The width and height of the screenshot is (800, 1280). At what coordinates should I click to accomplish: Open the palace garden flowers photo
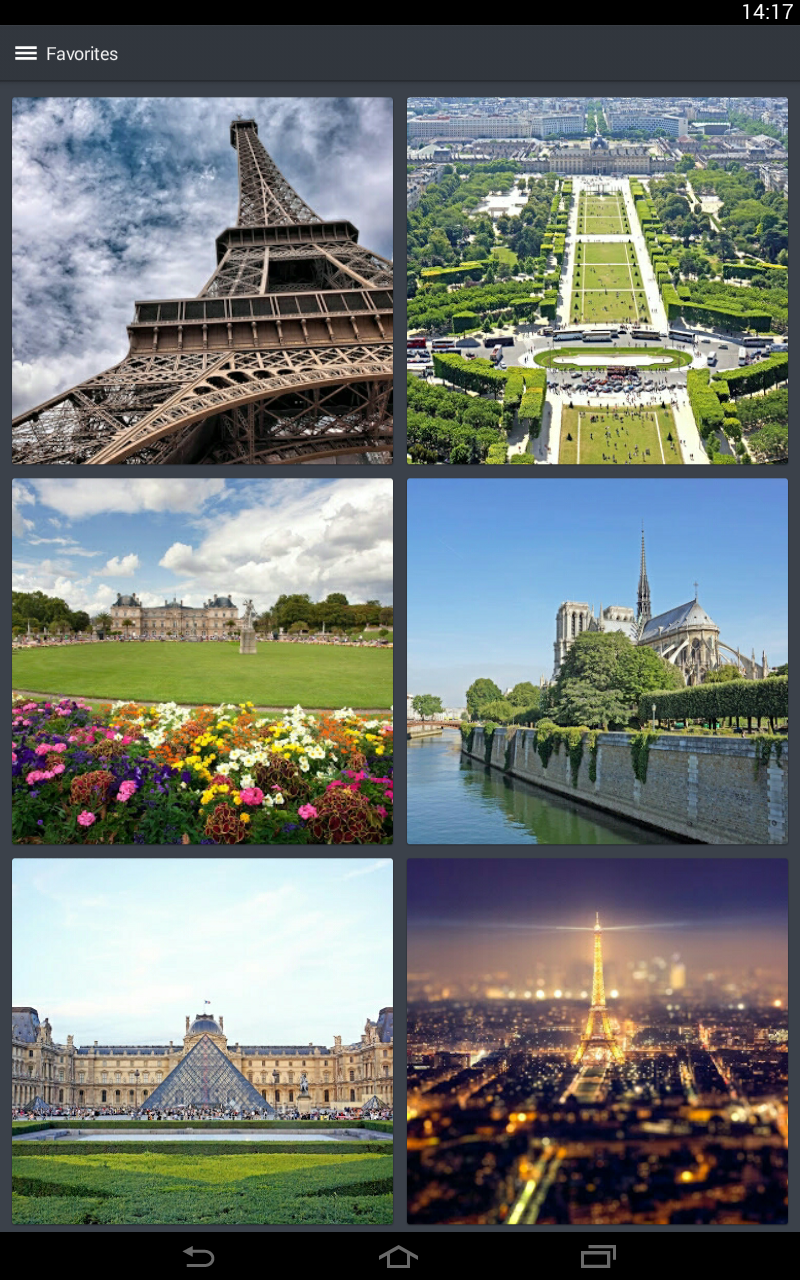pos(202,661)
